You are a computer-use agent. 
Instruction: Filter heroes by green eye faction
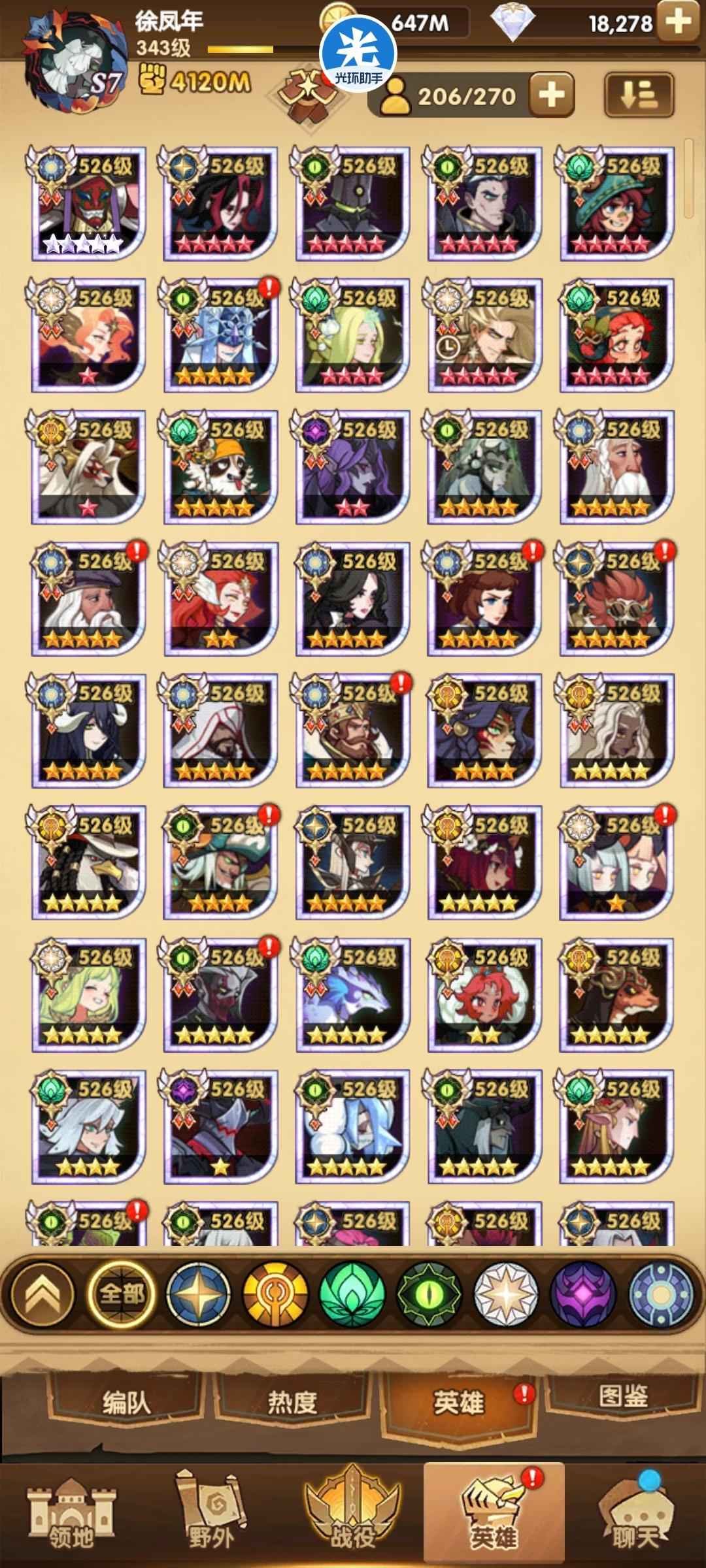pos(429,1294)
